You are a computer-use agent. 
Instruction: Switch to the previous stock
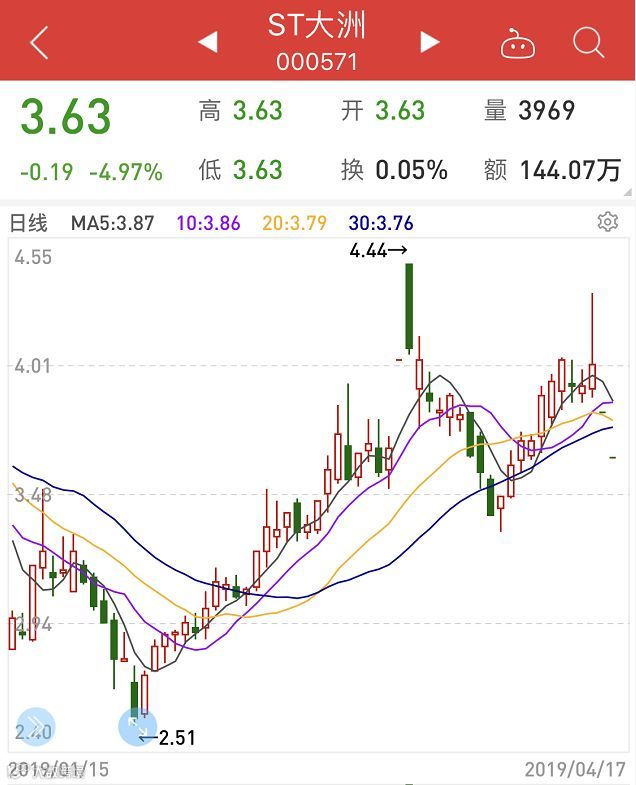tap(208, 42)
